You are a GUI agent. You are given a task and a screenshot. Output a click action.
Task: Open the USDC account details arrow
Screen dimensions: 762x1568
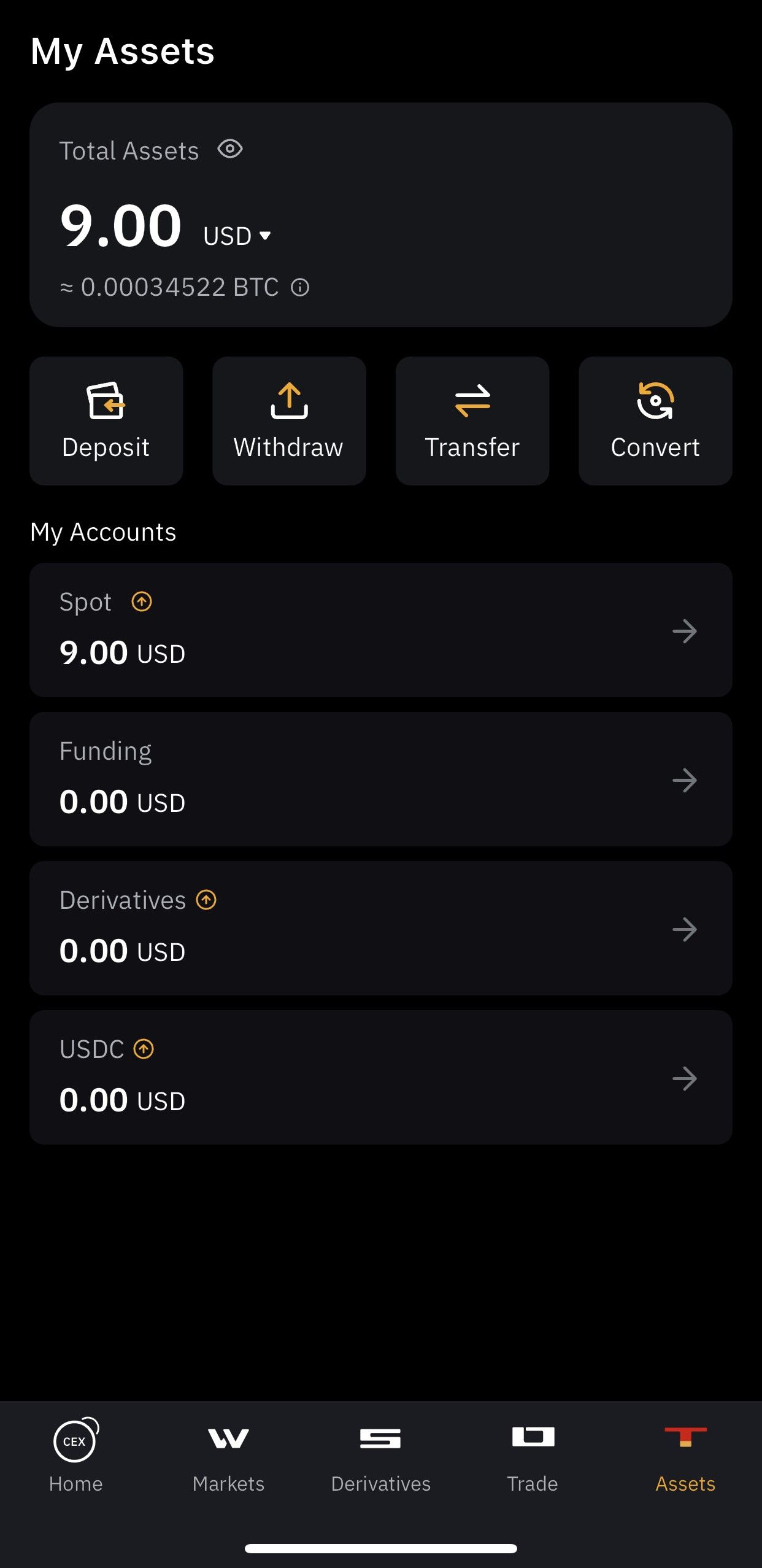(685, 1078)
